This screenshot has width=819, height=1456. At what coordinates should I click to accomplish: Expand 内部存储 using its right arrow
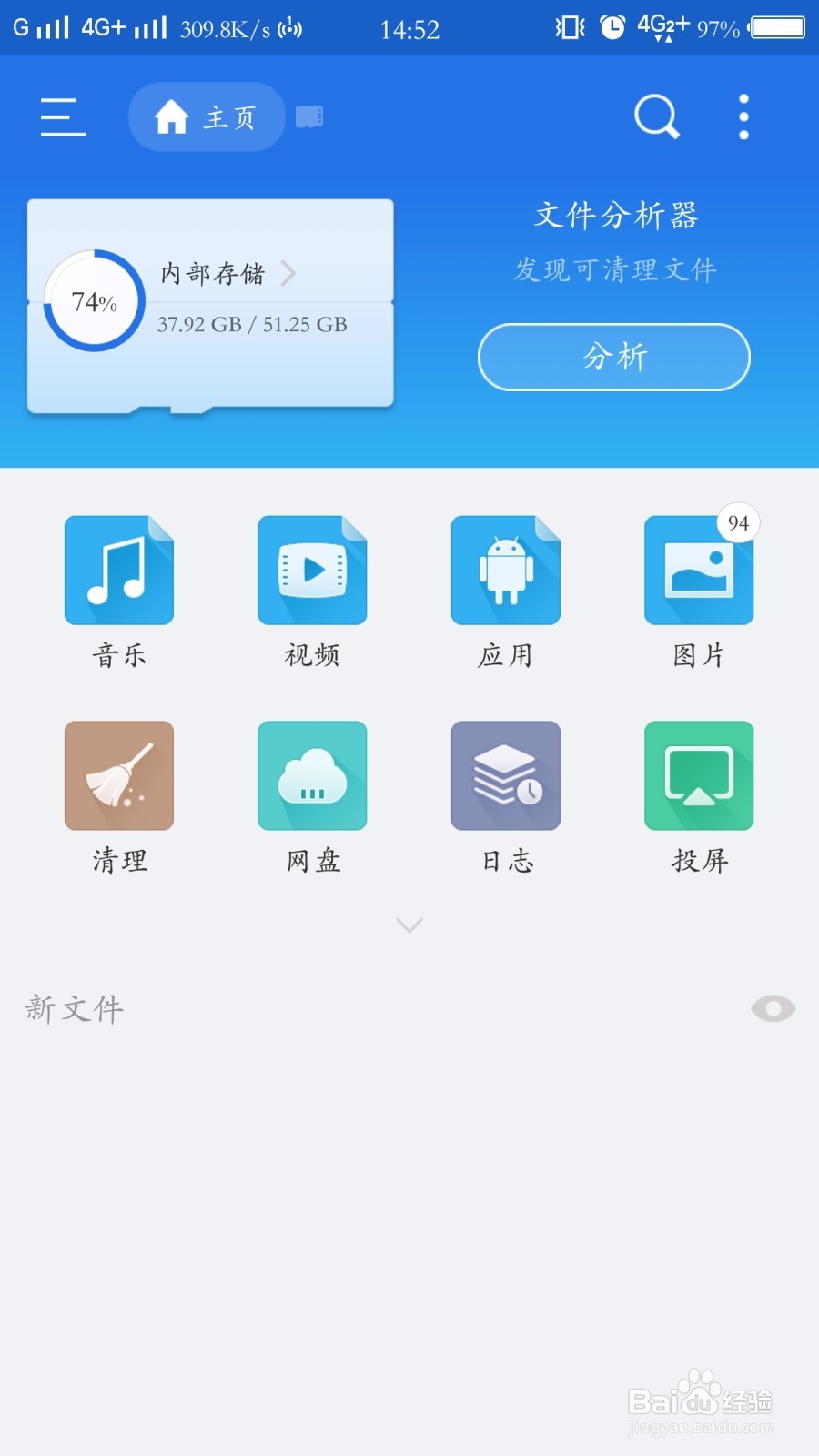[288, 273]
